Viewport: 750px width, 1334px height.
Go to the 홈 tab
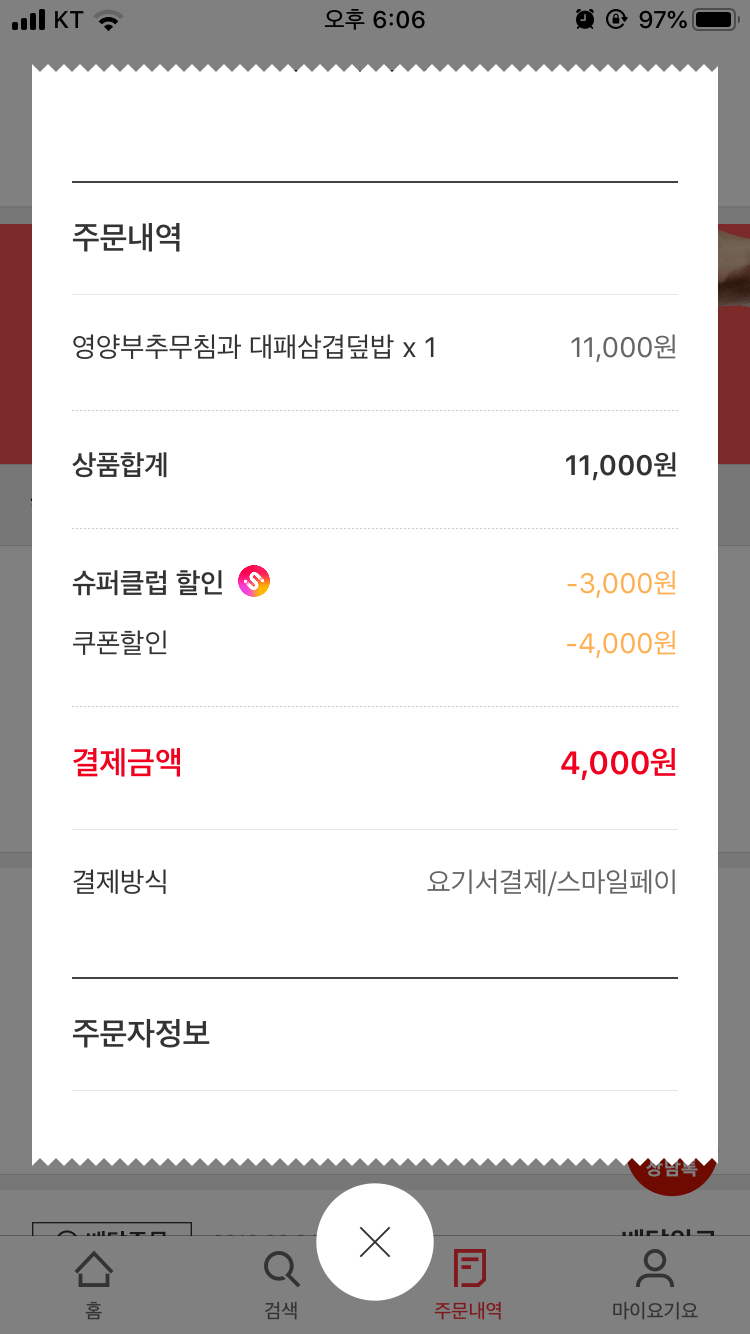94,1284
